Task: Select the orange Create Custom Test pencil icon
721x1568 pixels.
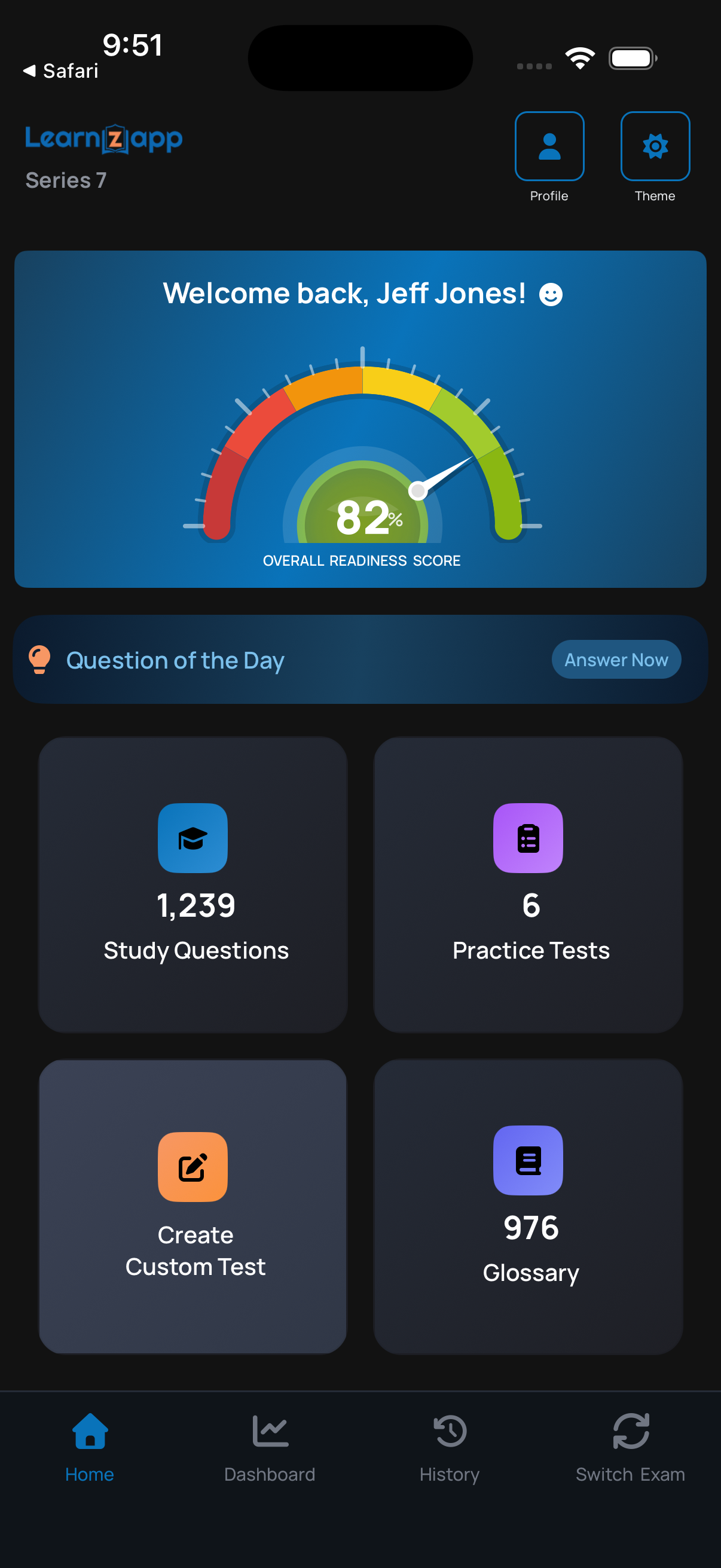Action: [193, 1167]
